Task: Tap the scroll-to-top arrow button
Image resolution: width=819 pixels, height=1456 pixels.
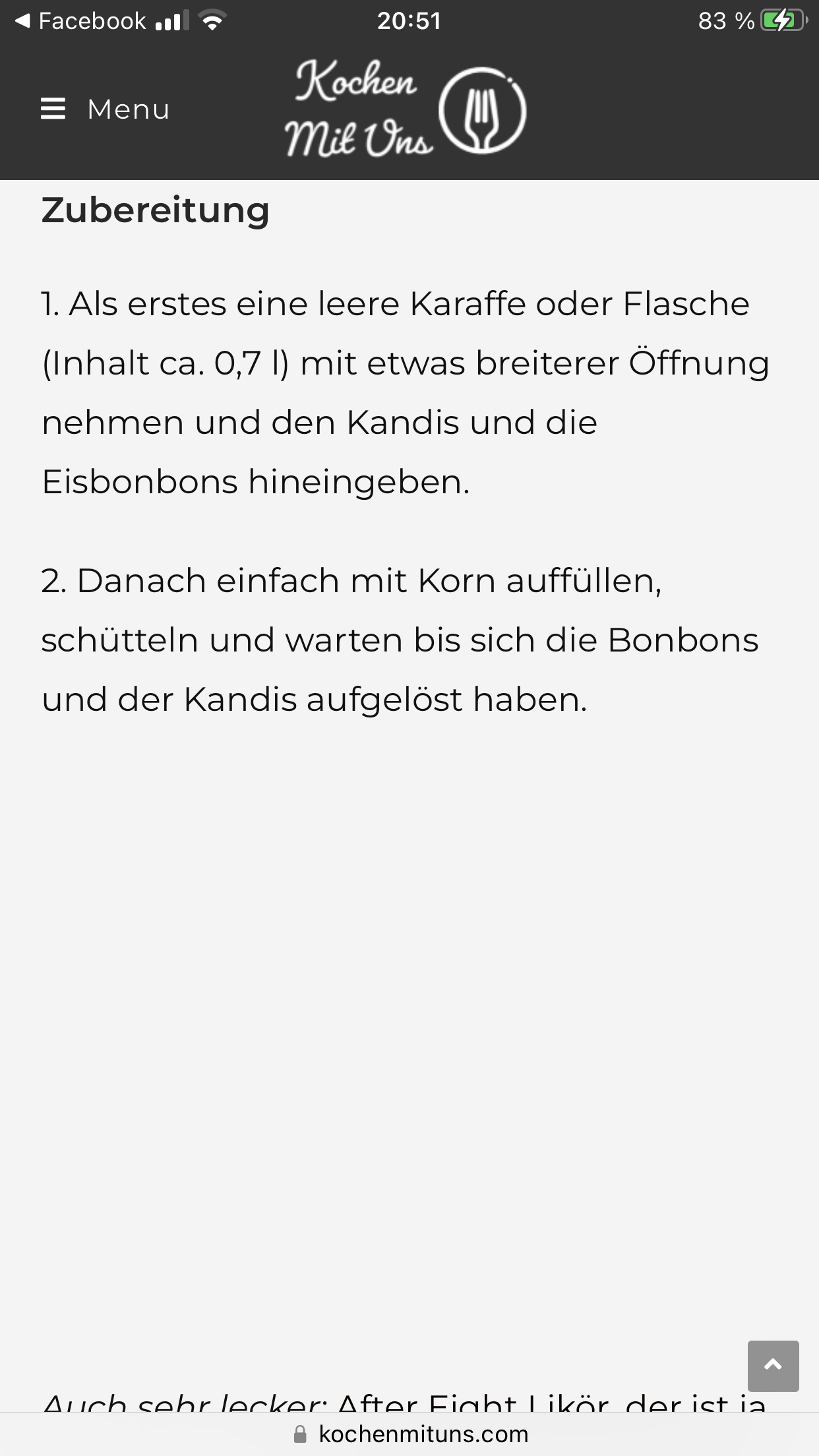Action: (x=773, y=1366)
